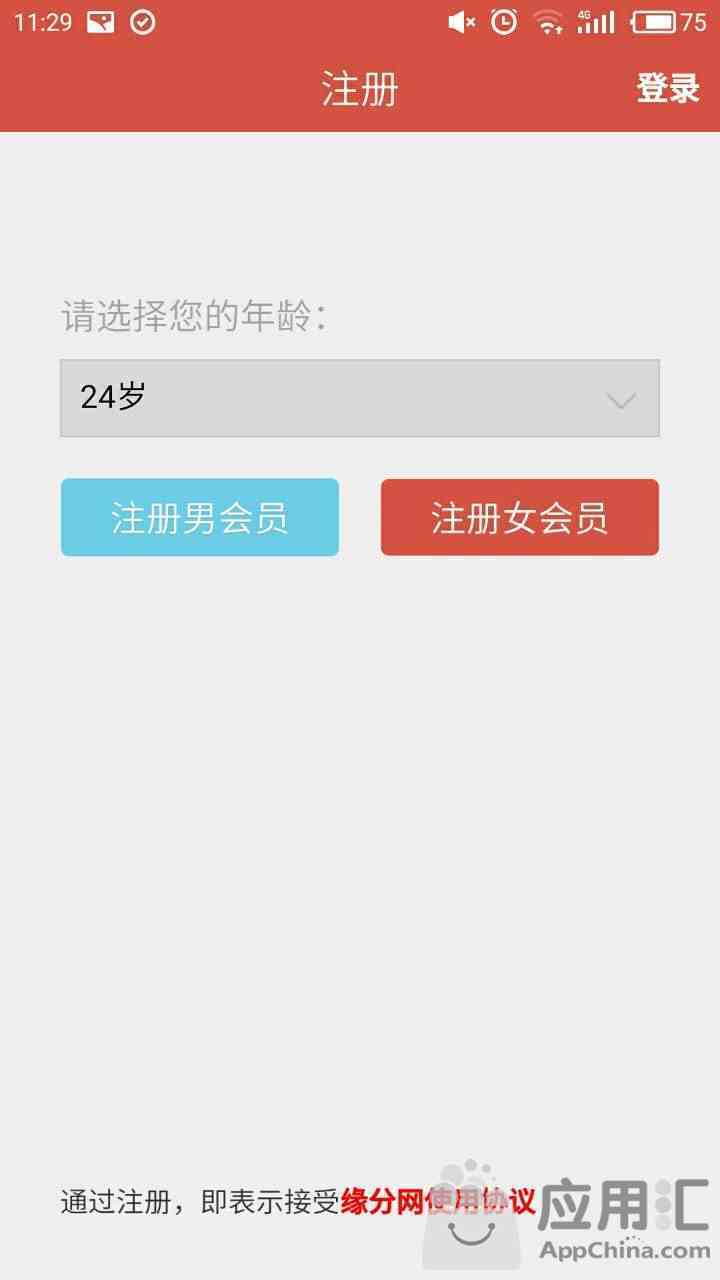720x1280 pixels.
Task: Tap 注册男会员 to register as male
Action: 200,517
